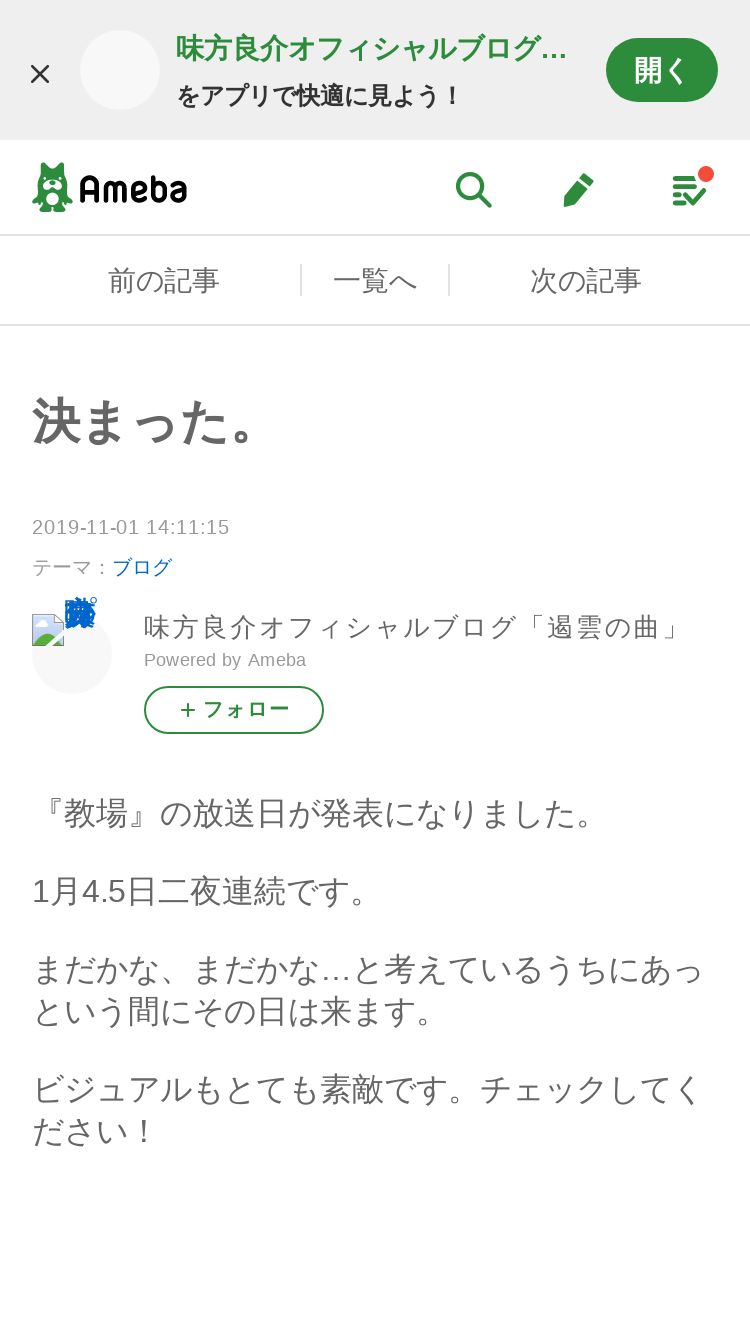Tap the green 開く button
Screen dimensions: 750x1334
tap(661, 70)
